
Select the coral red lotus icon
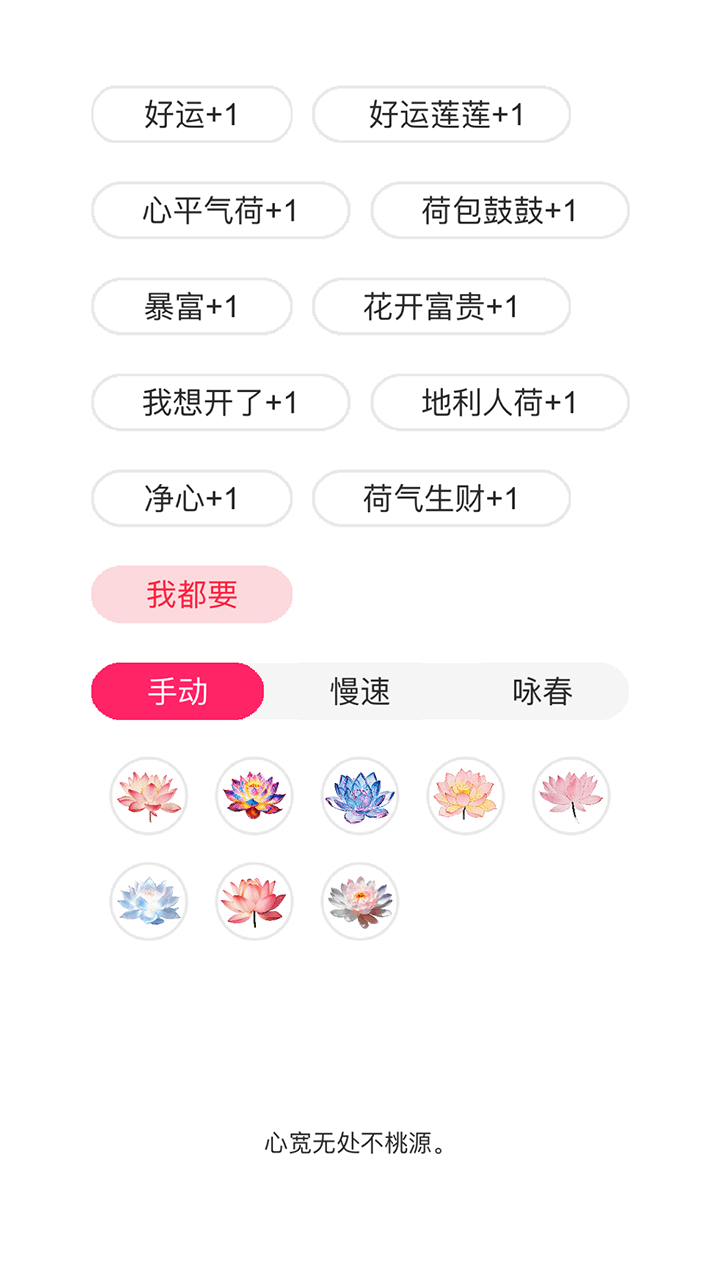pyautogui.click(x=254, y=901)
